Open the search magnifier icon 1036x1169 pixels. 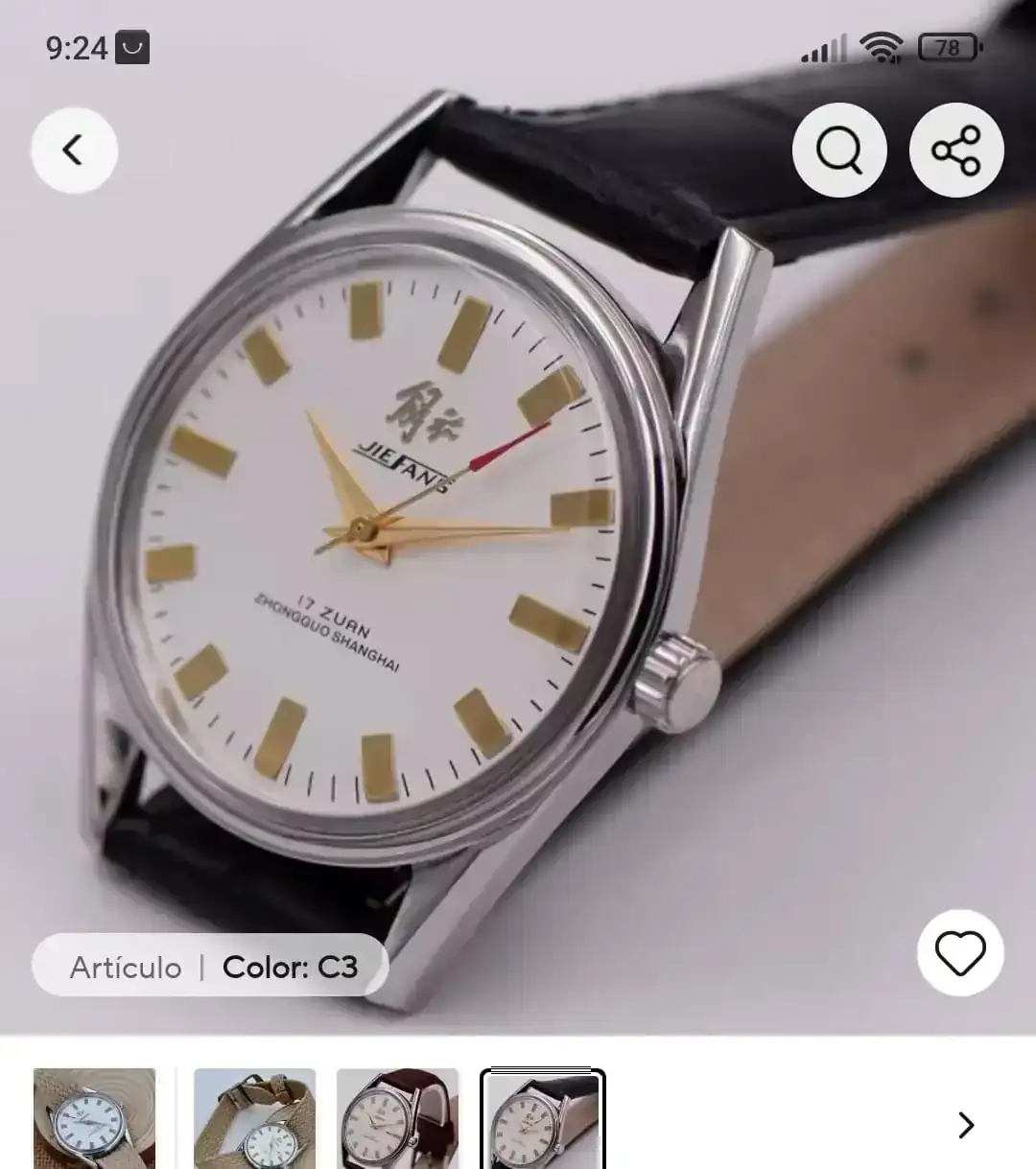click(839, 151)
